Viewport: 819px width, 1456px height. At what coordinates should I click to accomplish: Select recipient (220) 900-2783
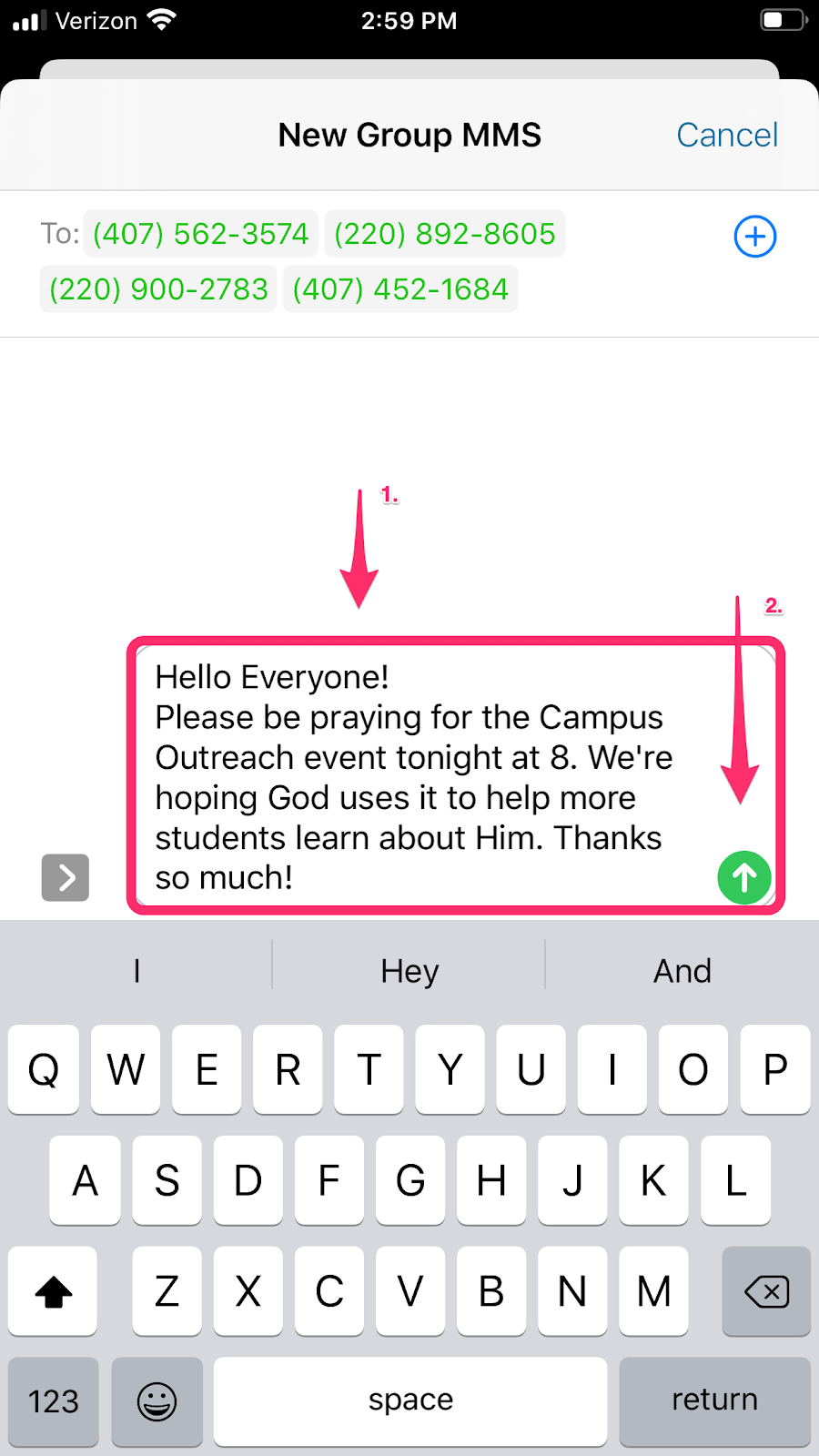158,289
